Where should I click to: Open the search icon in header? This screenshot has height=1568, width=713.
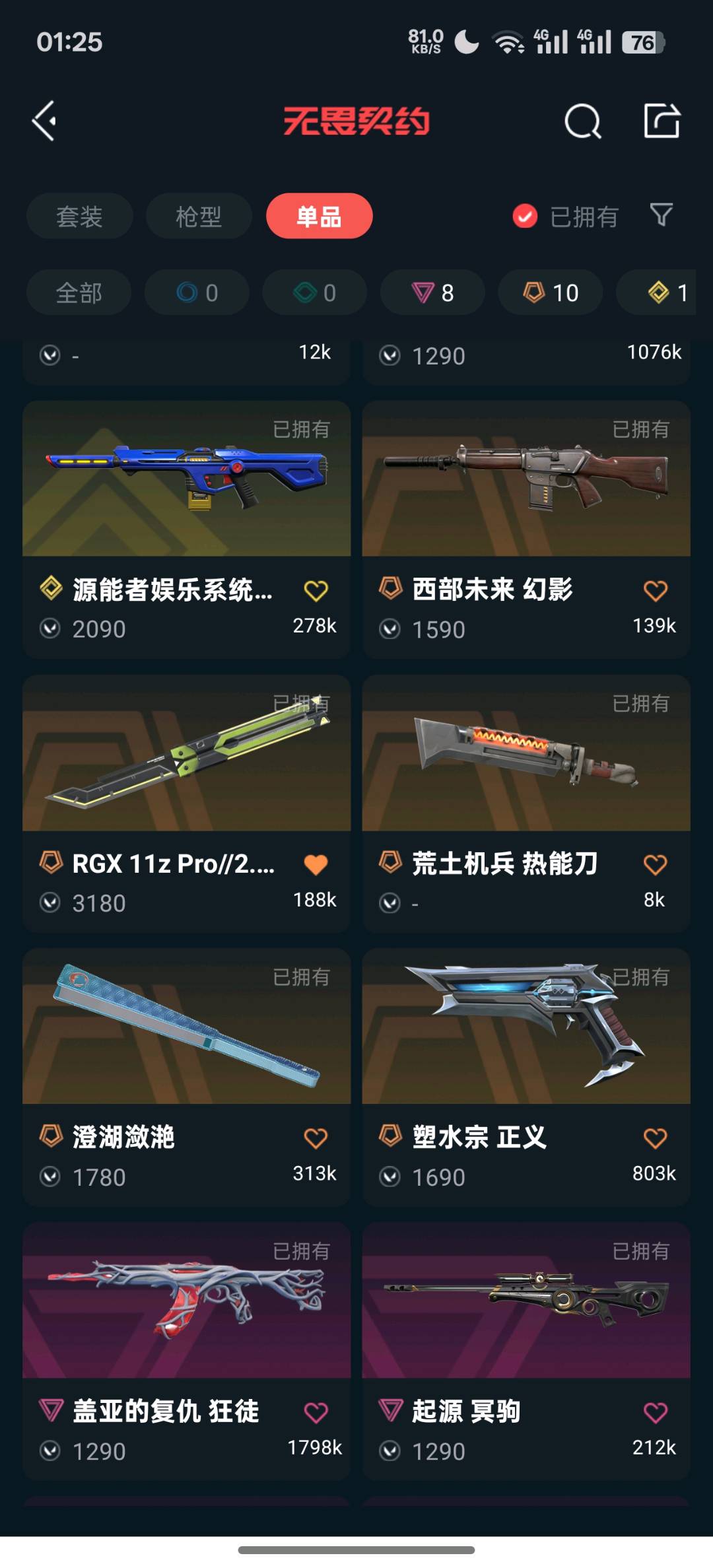582,121
